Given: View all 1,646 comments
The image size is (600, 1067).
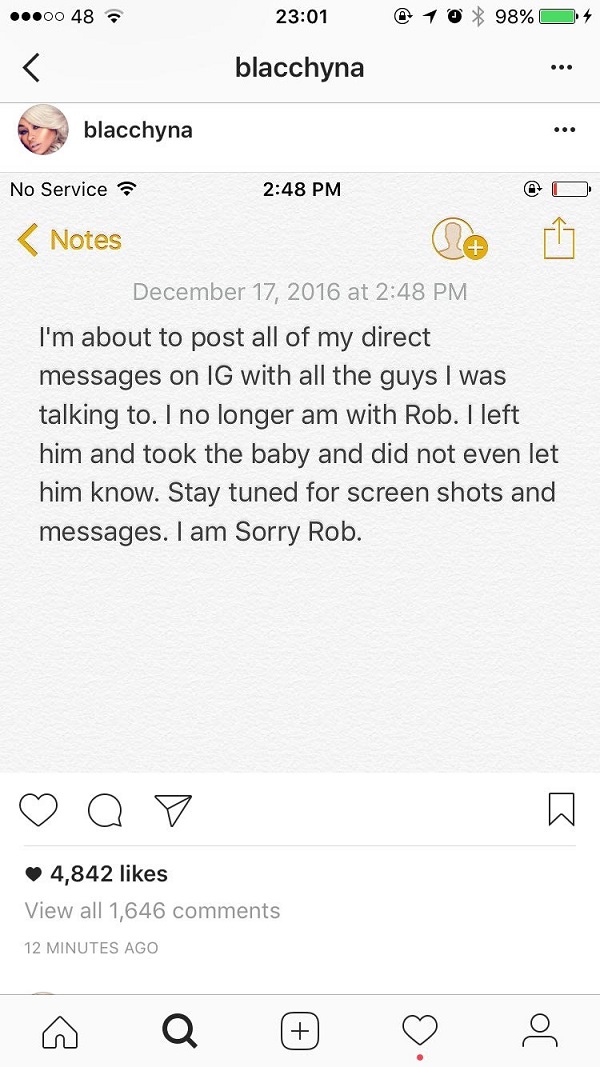Looking at the screenshot, I should (152, 910).
